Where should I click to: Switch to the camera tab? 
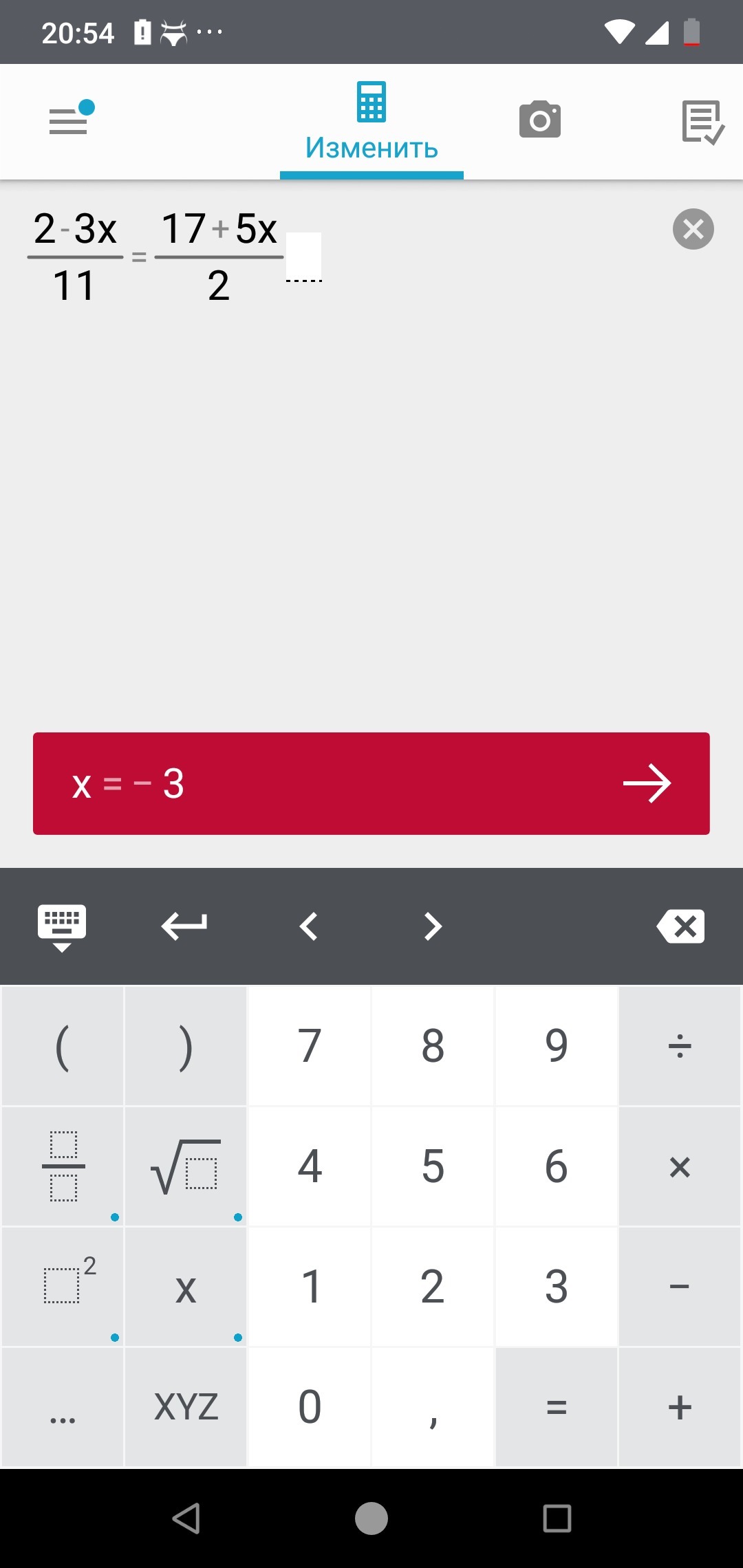540,120
